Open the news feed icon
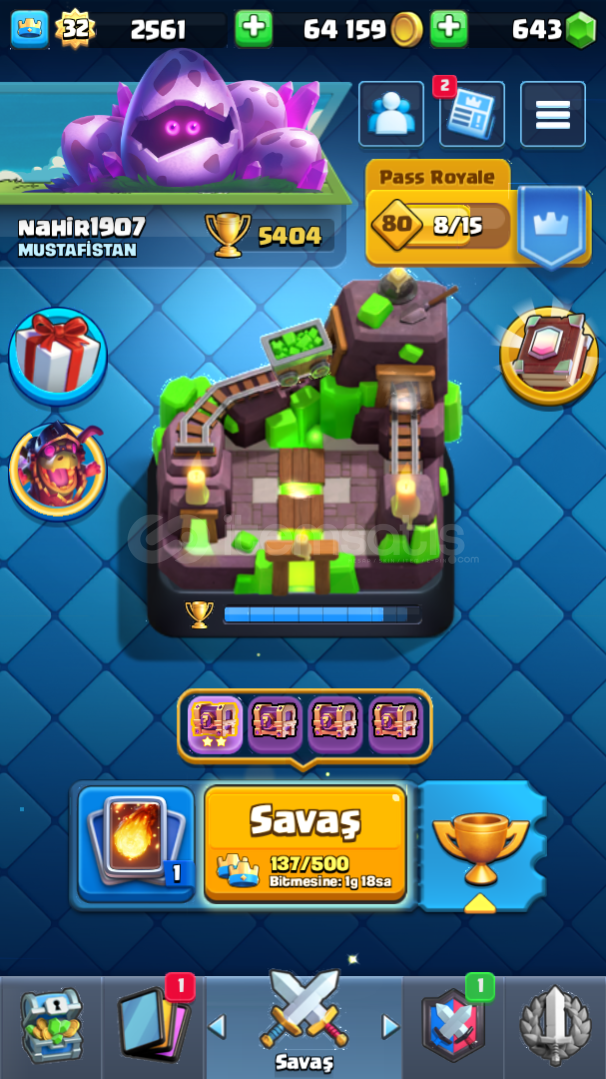The width and height of the screenshot is (606, 1079). (471, 115)
